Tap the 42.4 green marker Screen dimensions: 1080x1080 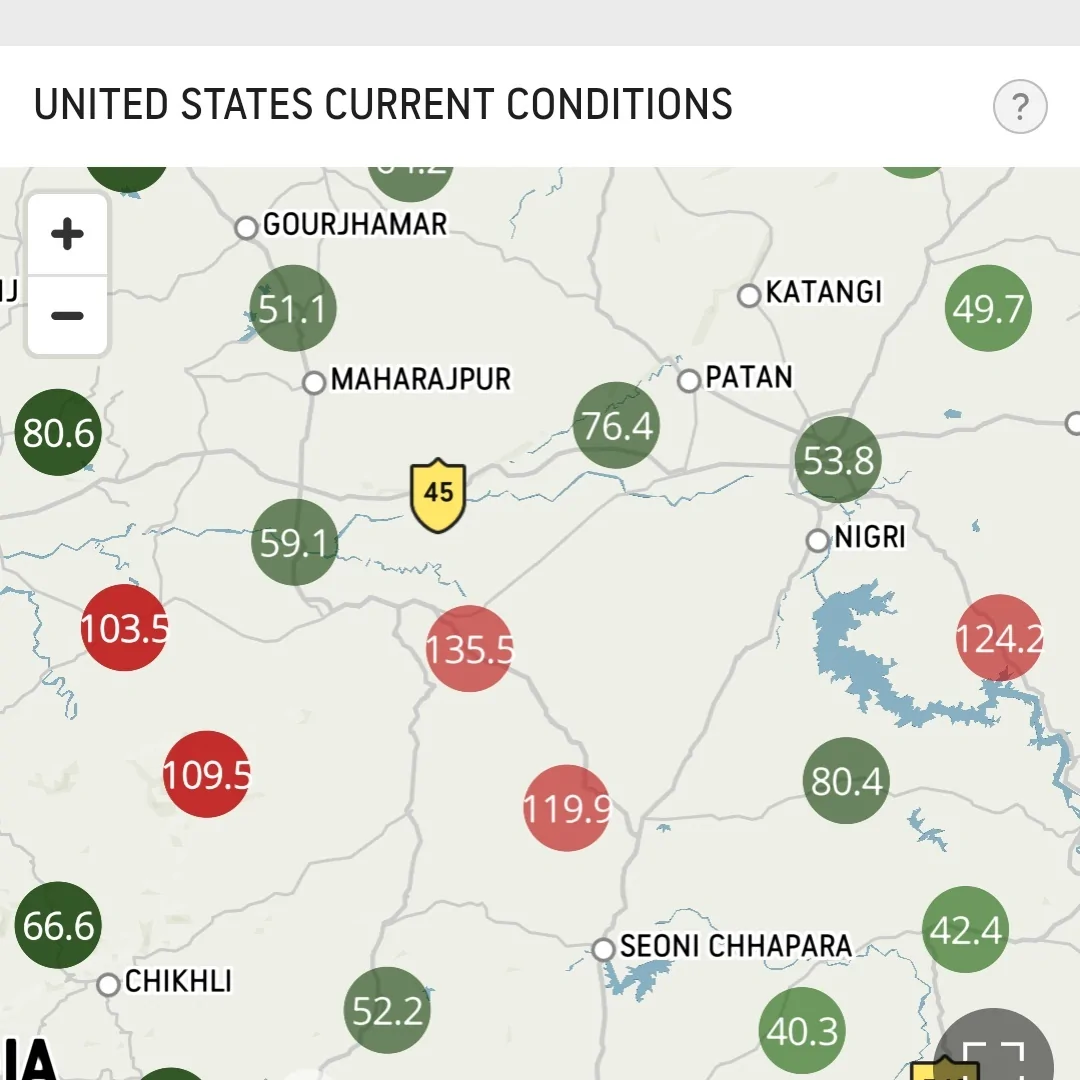(x=965, y=930)
